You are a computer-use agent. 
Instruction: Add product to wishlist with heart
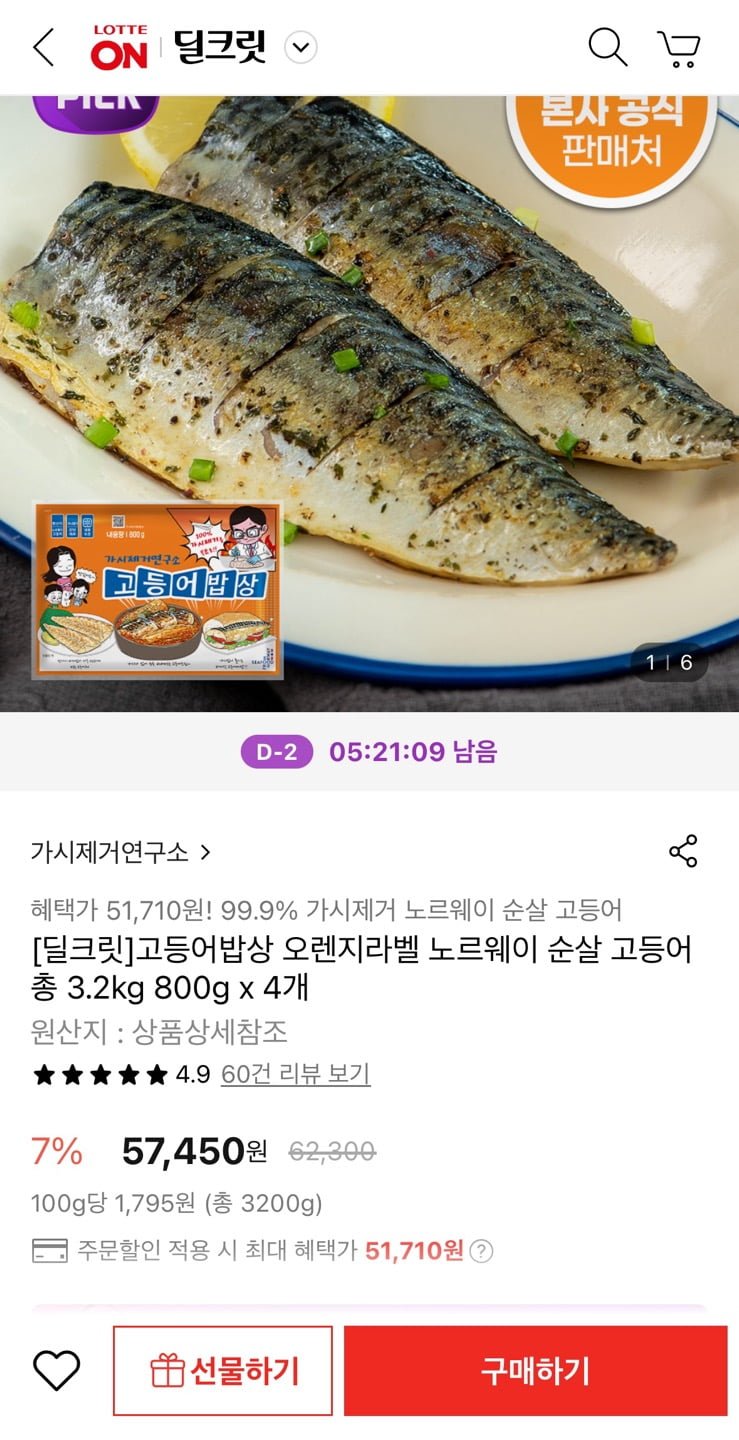(x=56, y=1370)
